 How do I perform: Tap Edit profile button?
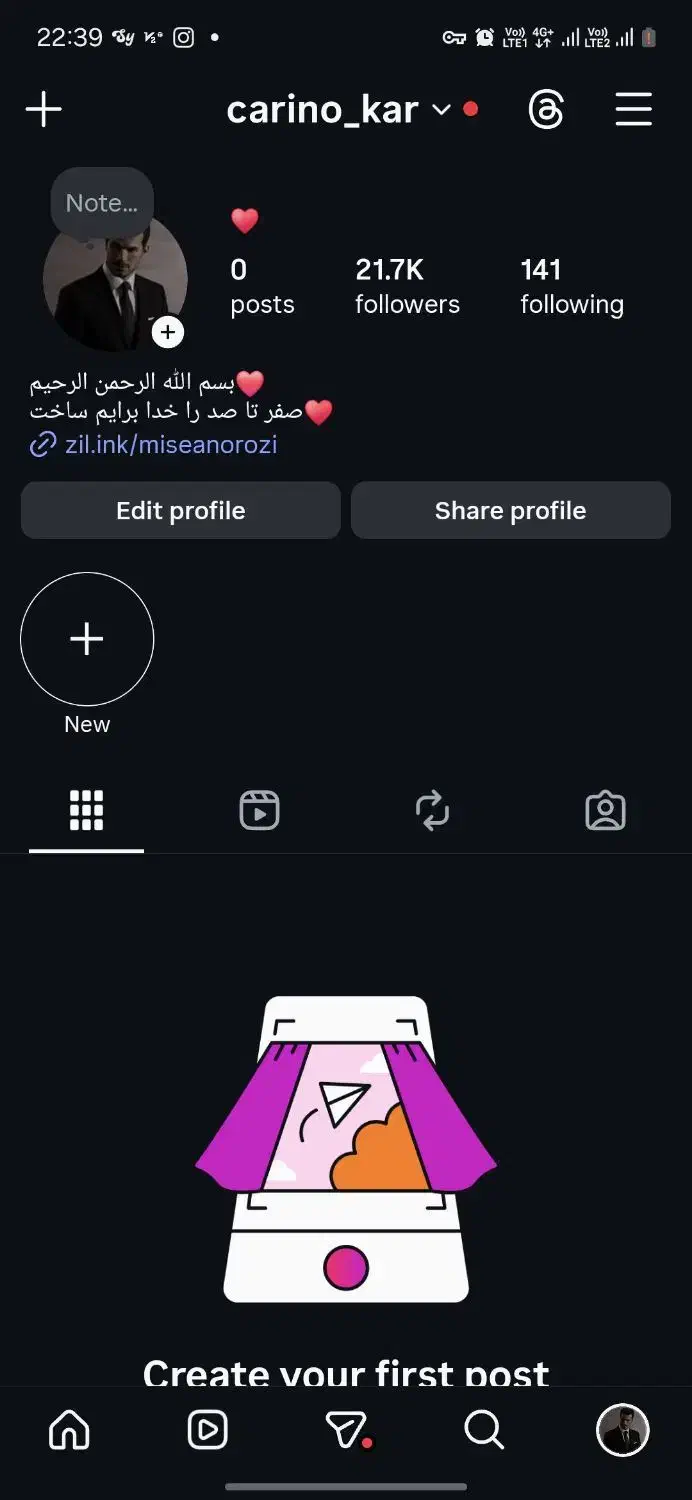click(181, 510)
